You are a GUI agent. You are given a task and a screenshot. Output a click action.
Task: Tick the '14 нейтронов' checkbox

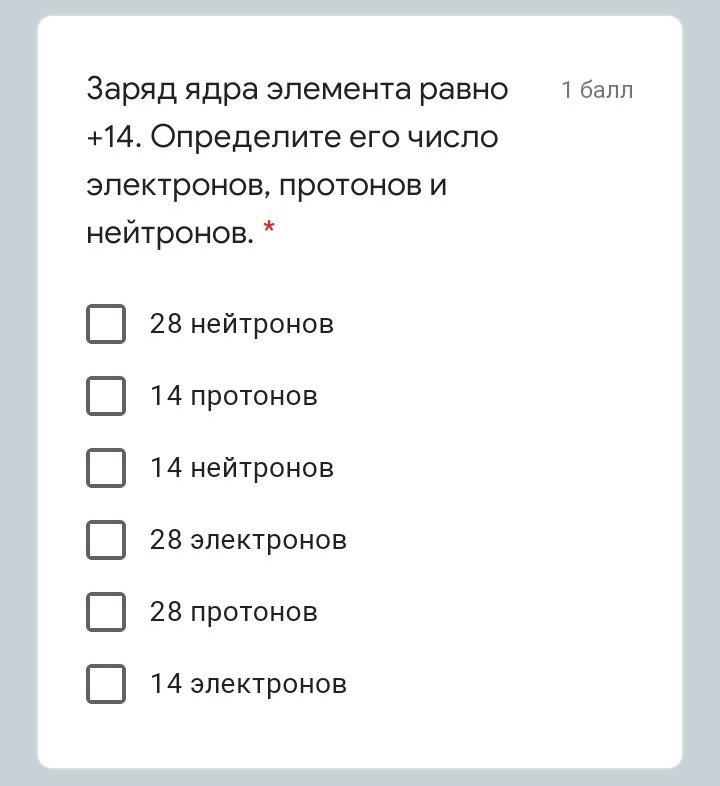tap(106, 468)
